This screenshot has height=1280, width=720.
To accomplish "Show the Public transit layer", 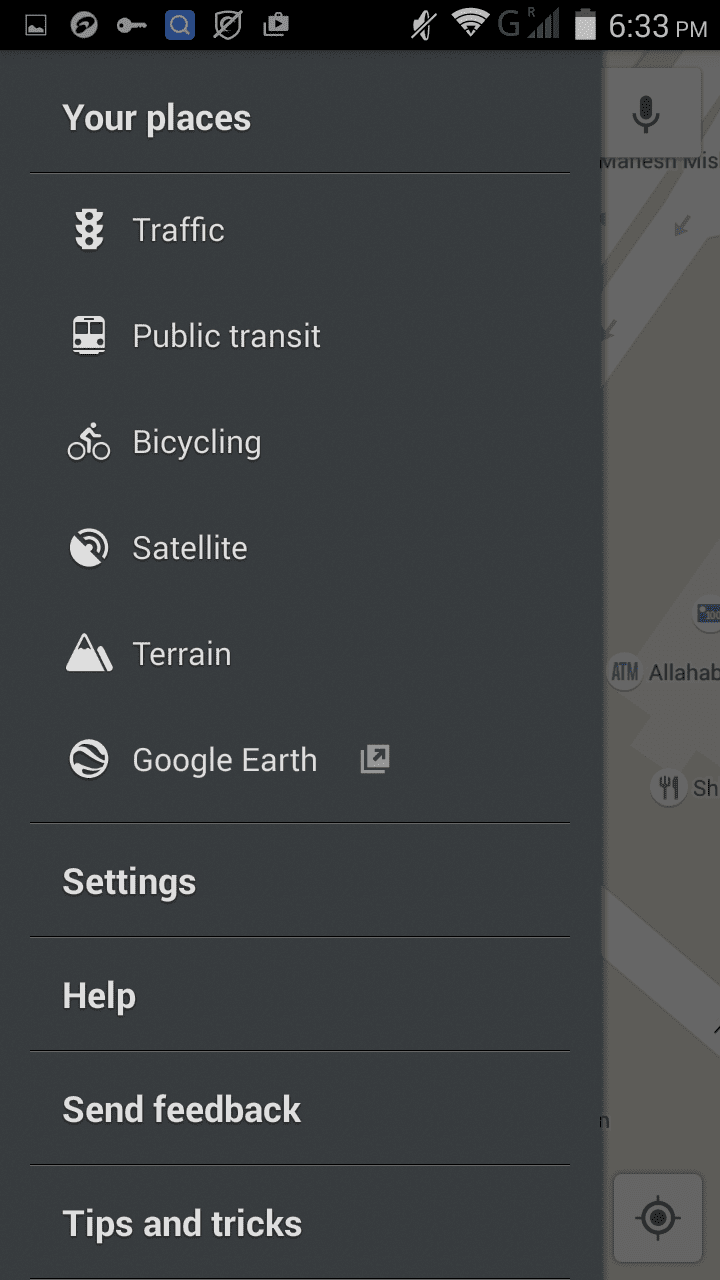I will [300, 336].
